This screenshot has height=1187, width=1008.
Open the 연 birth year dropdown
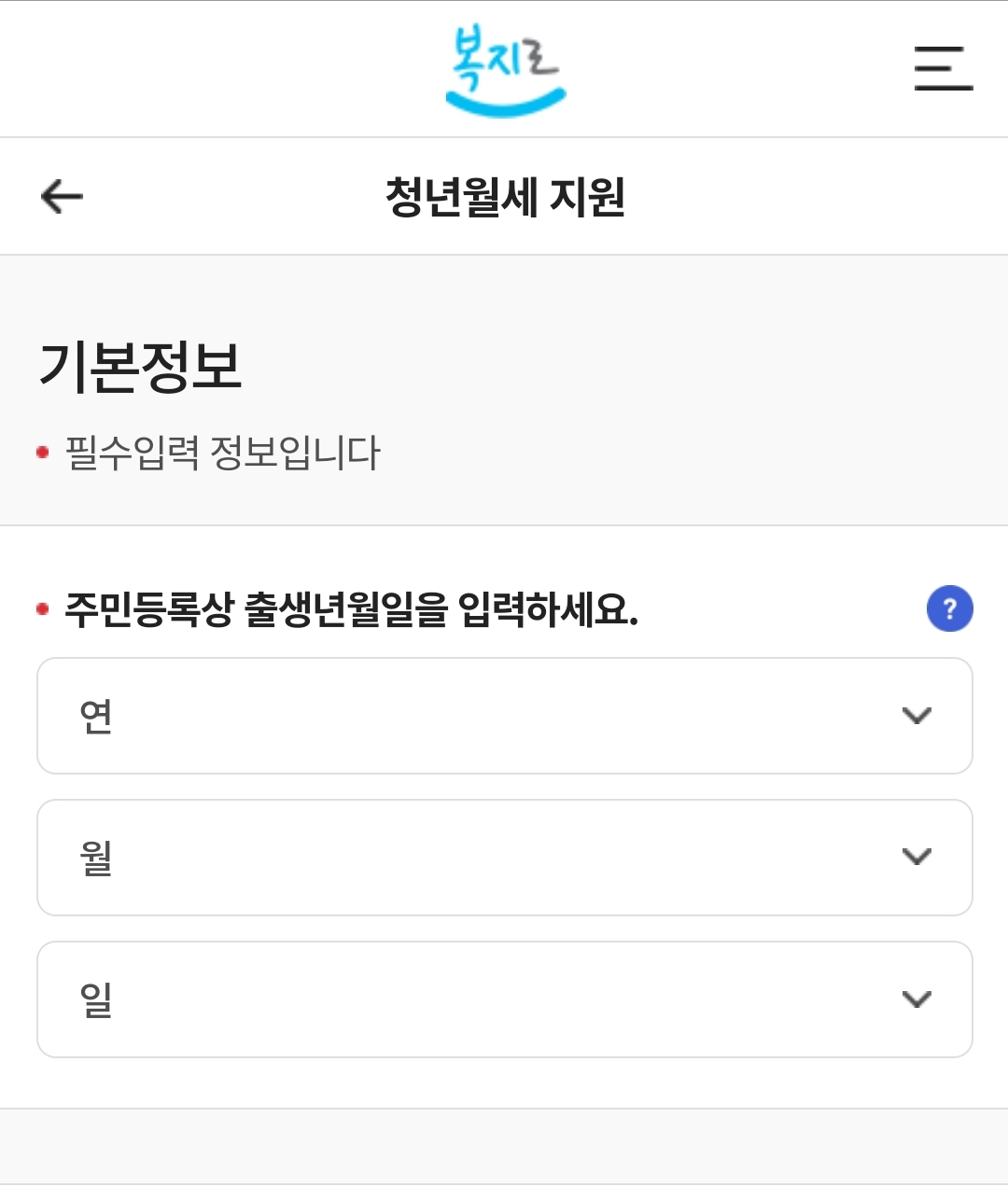504,716
